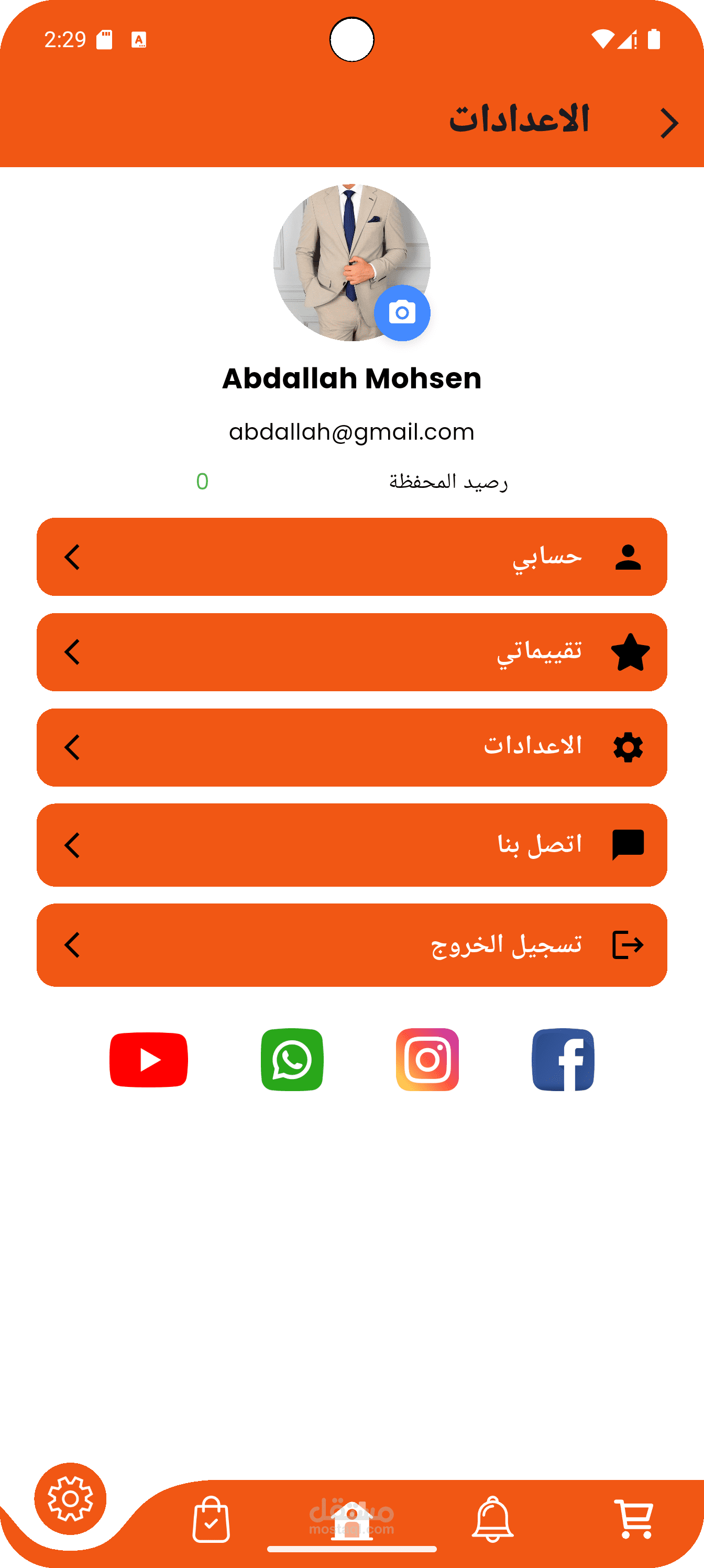
Task: Open the تقييماتي ratings row
Action: pos(351,652)
